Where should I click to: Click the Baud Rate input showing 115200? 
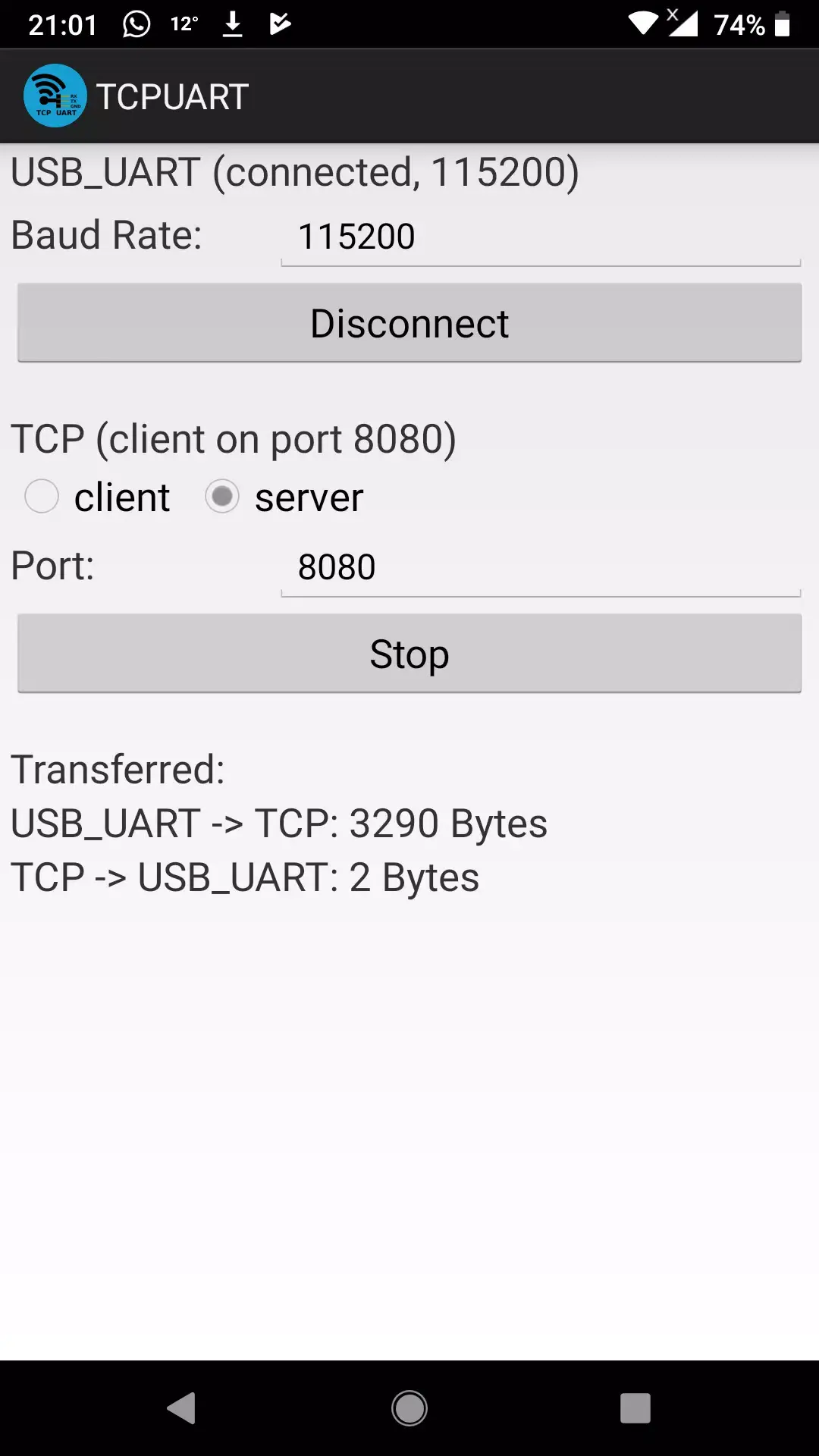[x=540, y=236]
